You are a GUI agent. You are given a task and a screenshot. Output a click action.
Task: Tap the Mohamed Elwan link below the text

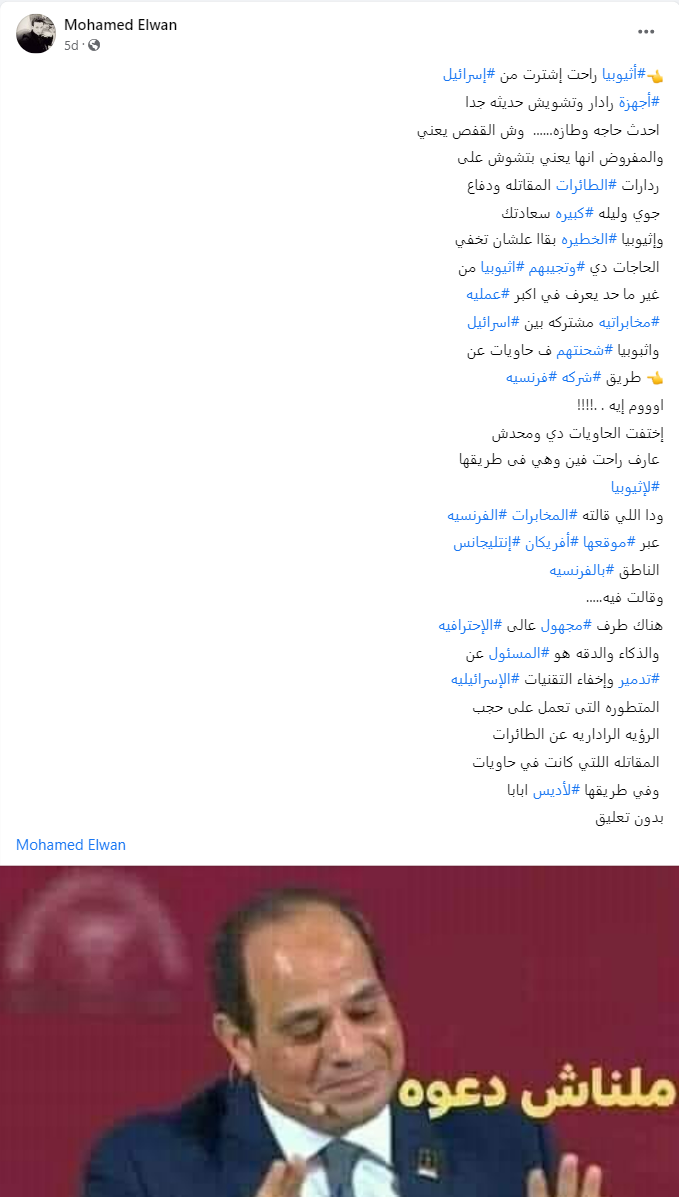71,845
